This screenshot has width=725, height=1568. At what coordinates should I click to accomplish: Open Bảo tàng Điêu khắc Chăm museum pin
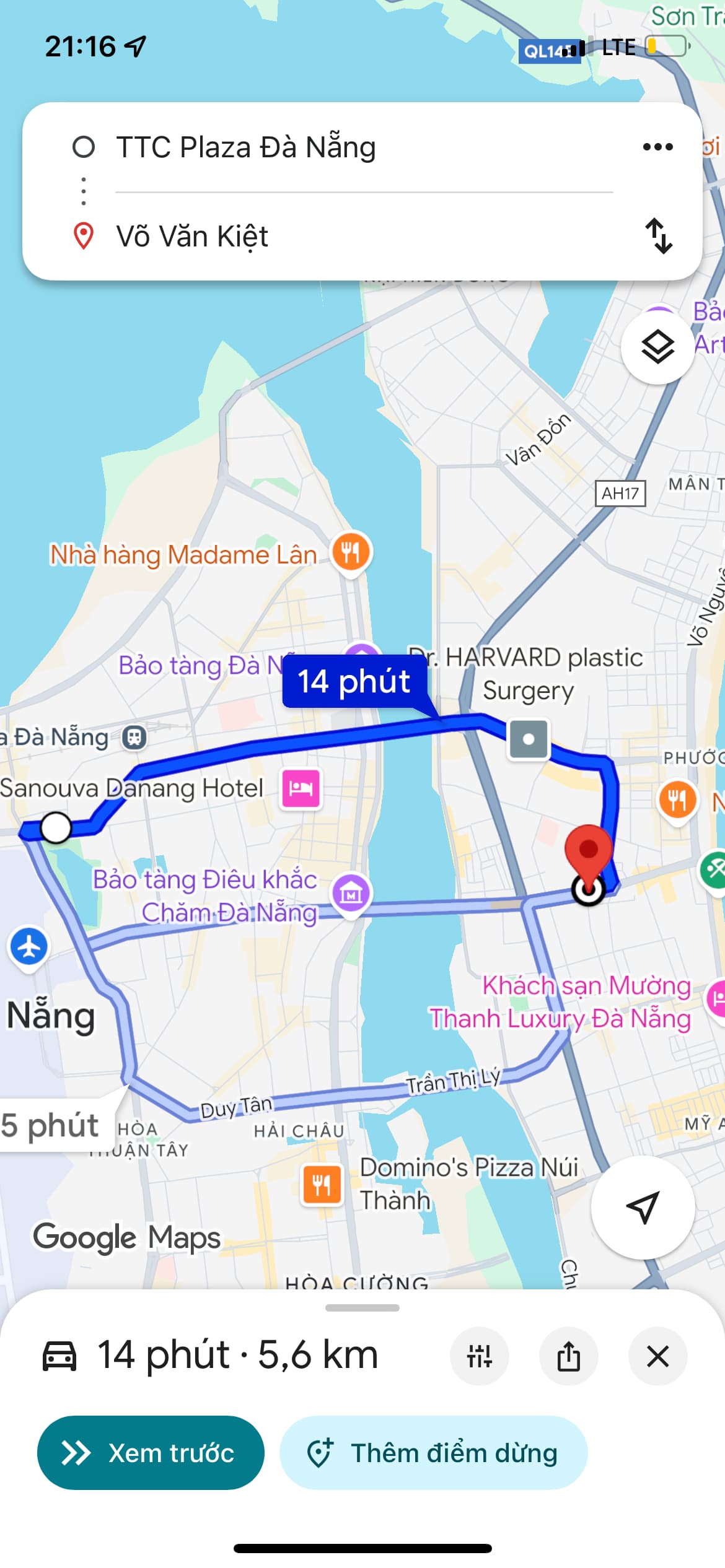point(351,894)
